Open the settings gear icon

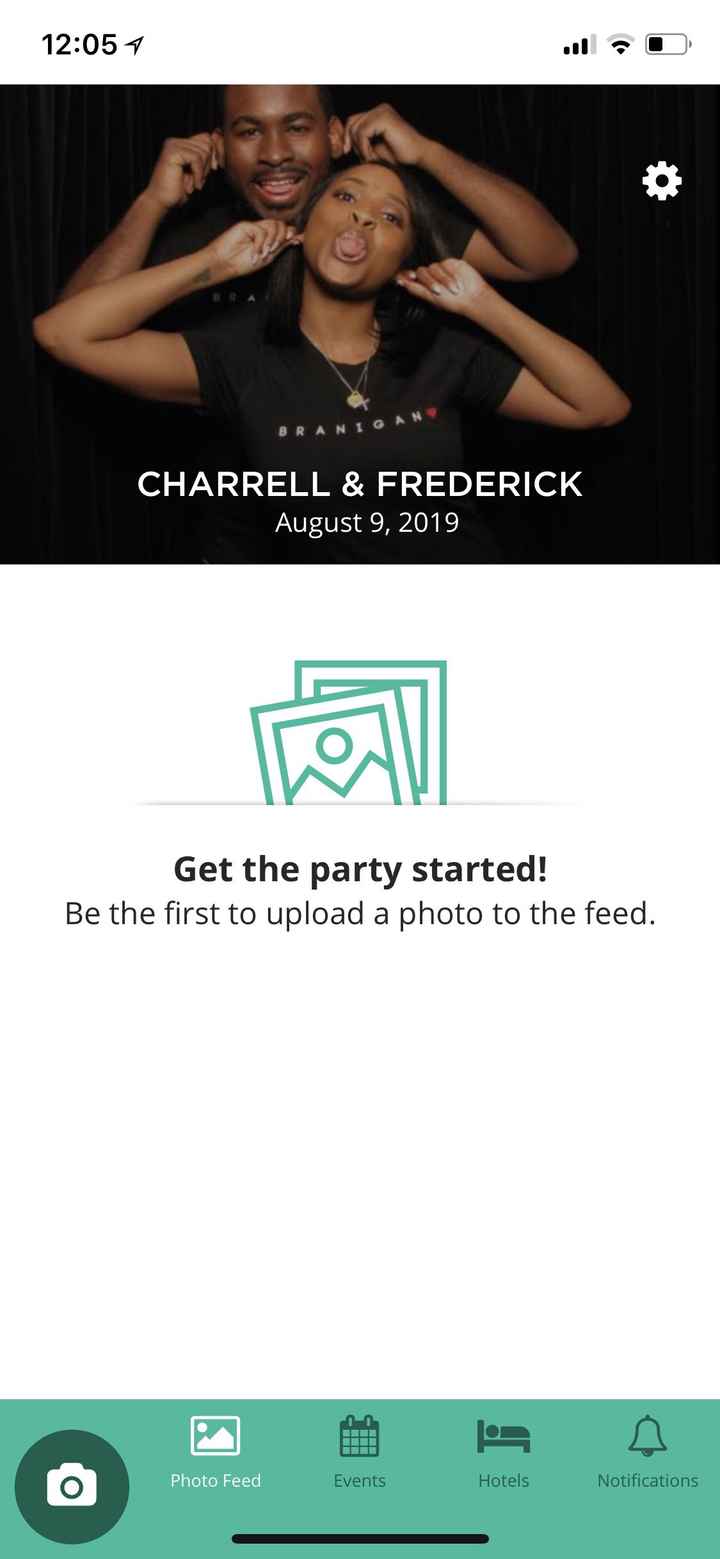(661, 182)
